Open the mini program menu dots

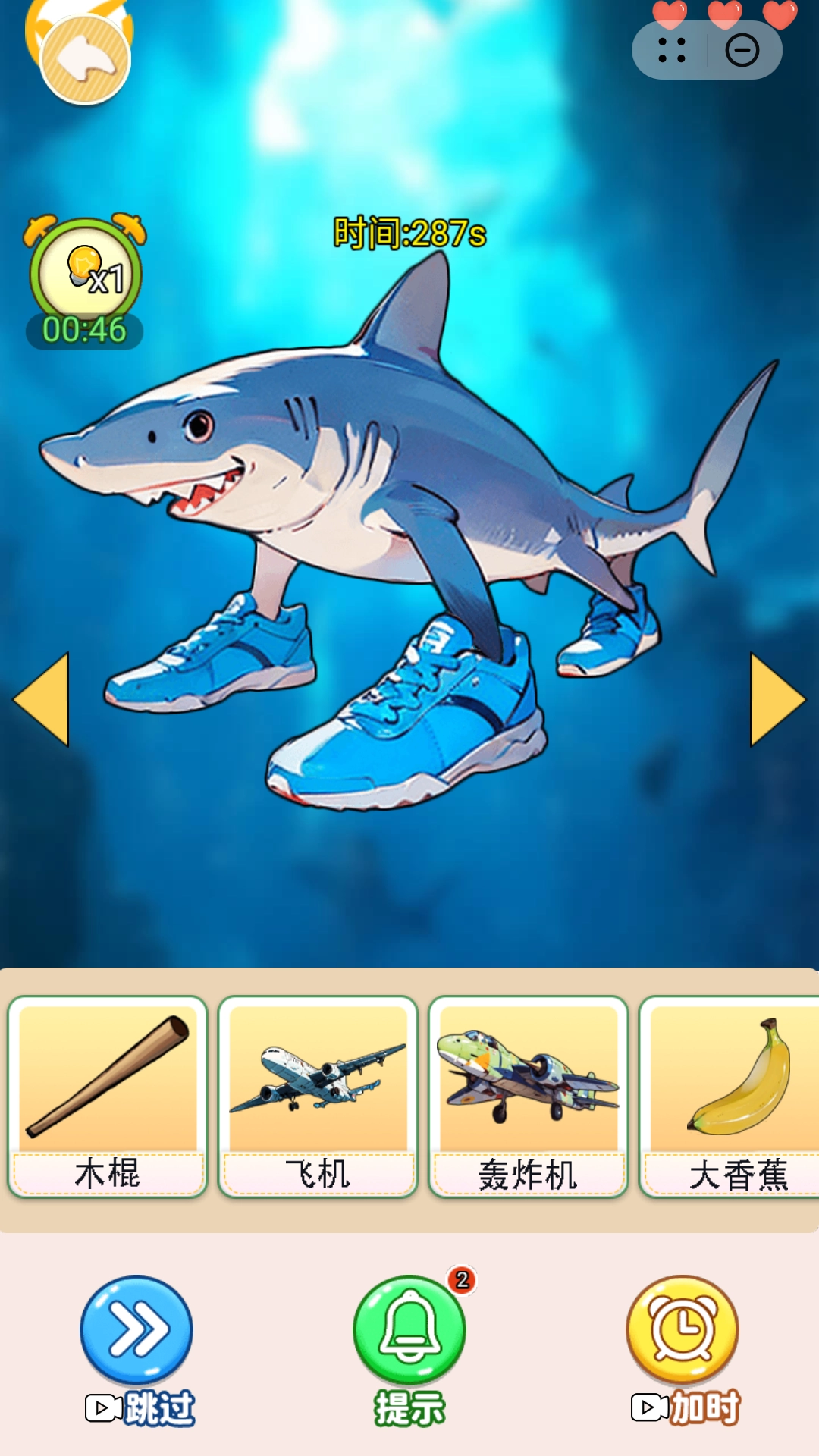[672, 51]
